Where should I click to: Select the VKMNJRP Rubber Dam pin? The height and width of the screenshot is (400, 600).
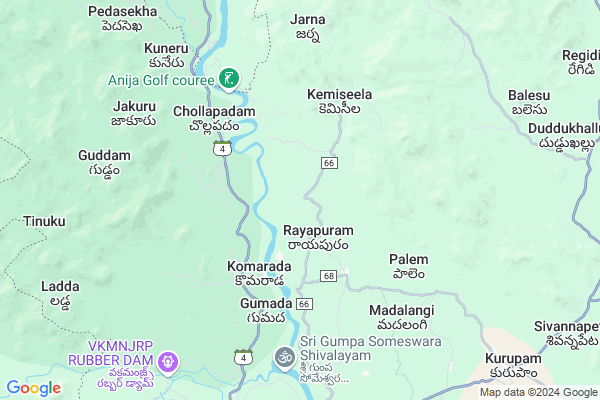(168, 359)
